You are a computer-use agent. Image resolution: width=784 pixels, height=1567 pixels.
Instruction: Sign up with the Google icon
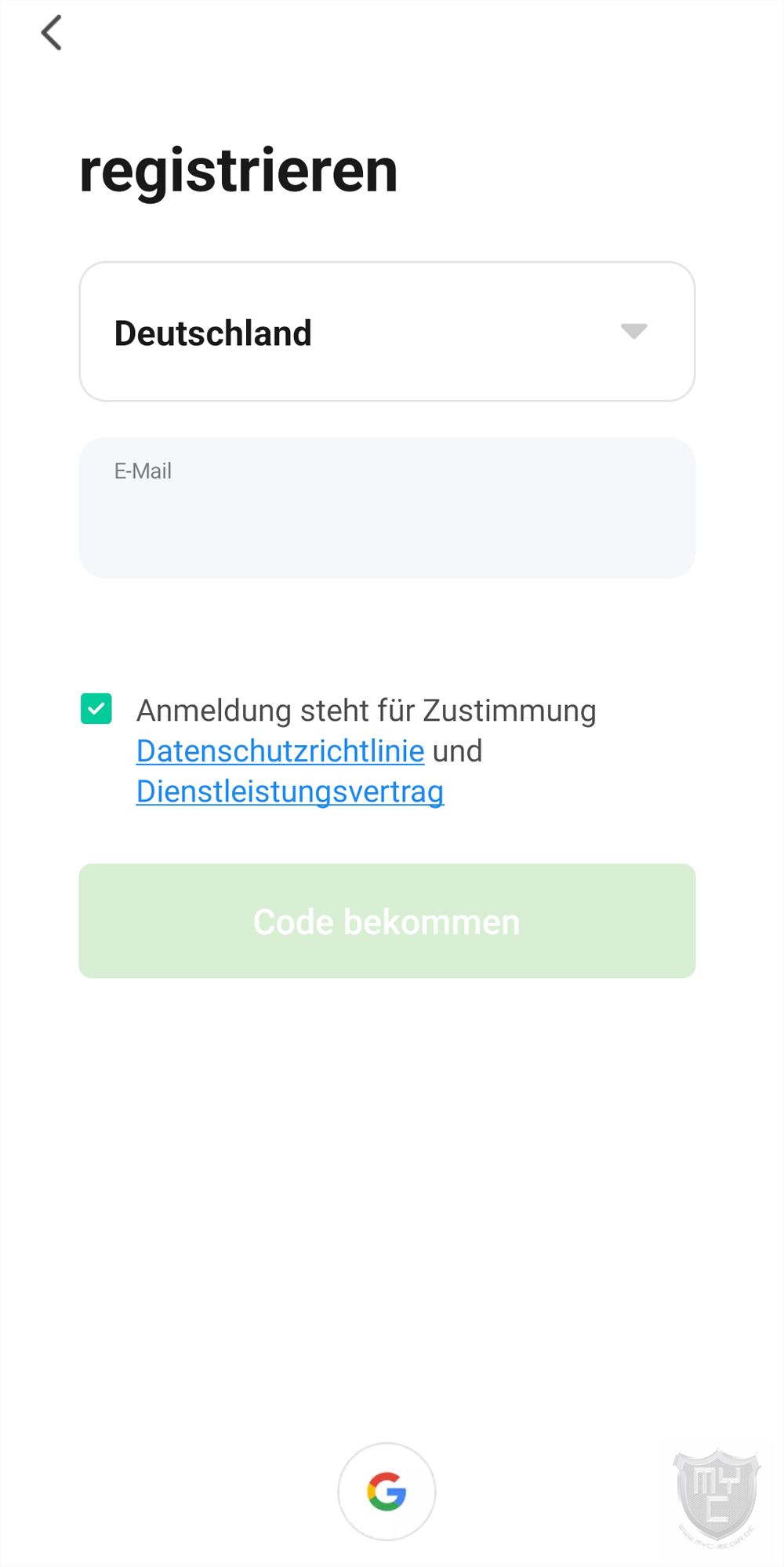click(387, 1491)
